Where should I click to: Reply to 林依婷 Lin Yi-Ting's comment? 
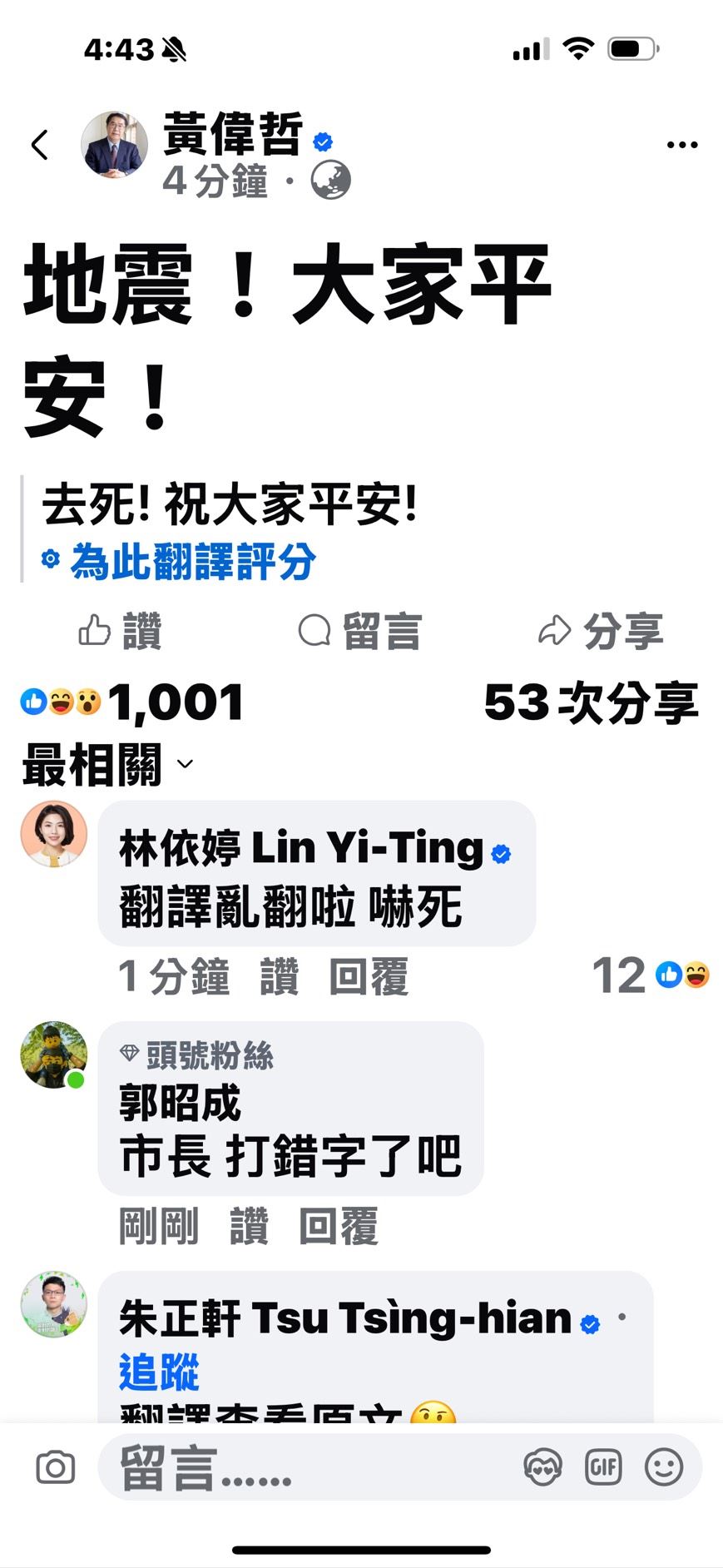(x=369, y=976)
